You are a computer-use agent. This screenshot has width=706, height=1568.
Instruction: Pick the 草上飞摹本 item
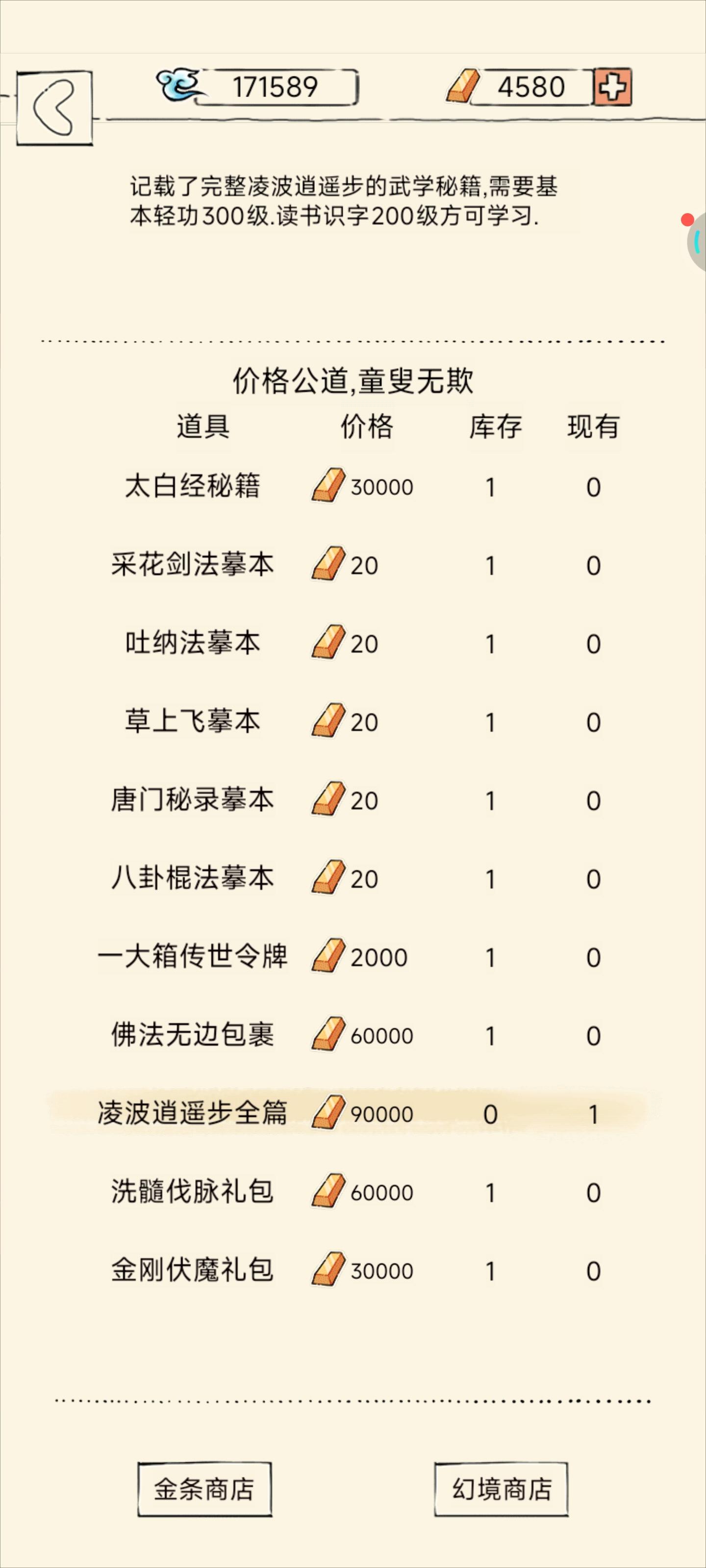pyautogui.click(x=353, y=722)
